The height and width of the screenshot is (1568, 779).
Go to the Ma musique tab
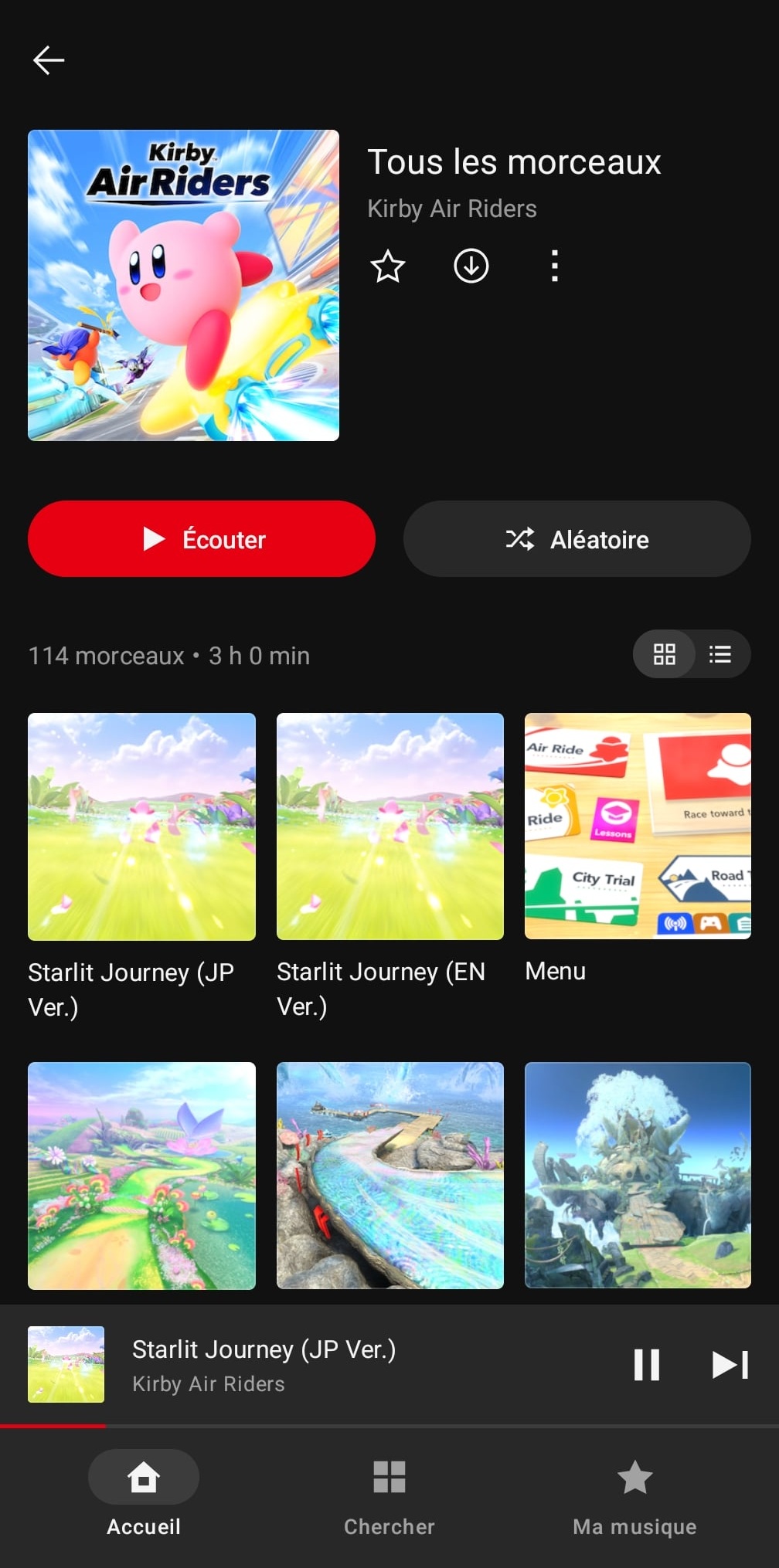point(634,1492)
